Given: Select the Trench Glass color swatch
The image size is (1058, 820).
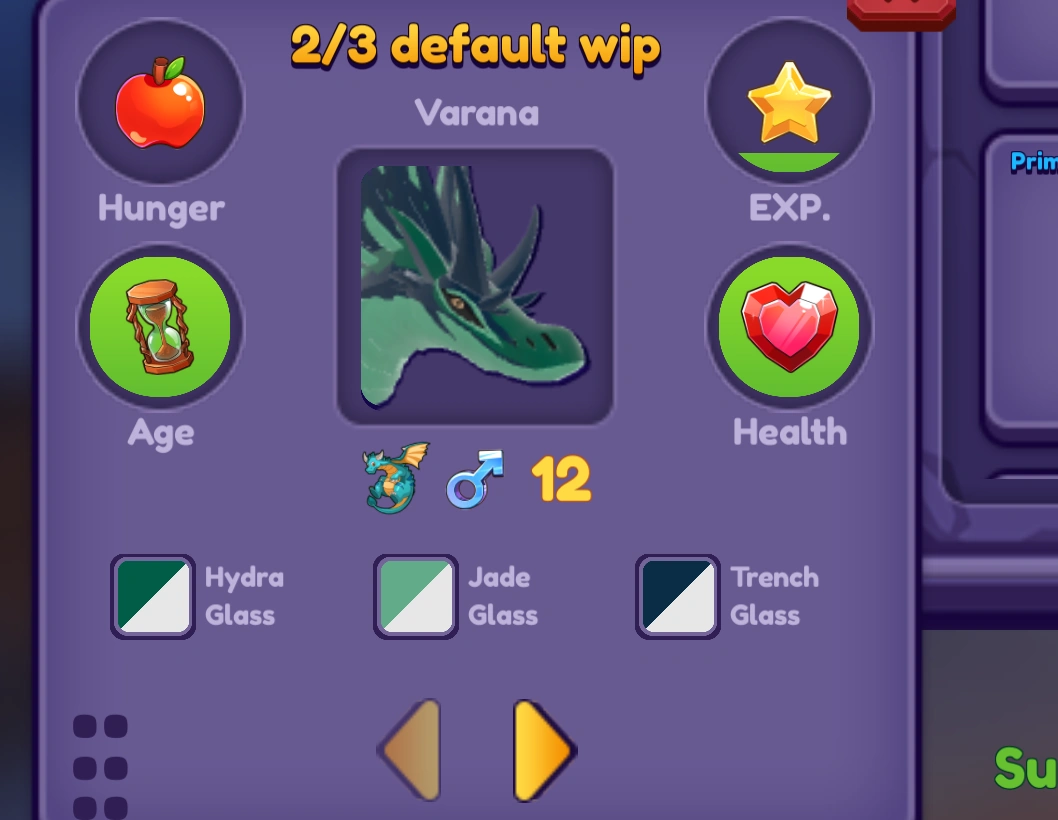Looking at the screenshot, I should [x=678, y=597].
